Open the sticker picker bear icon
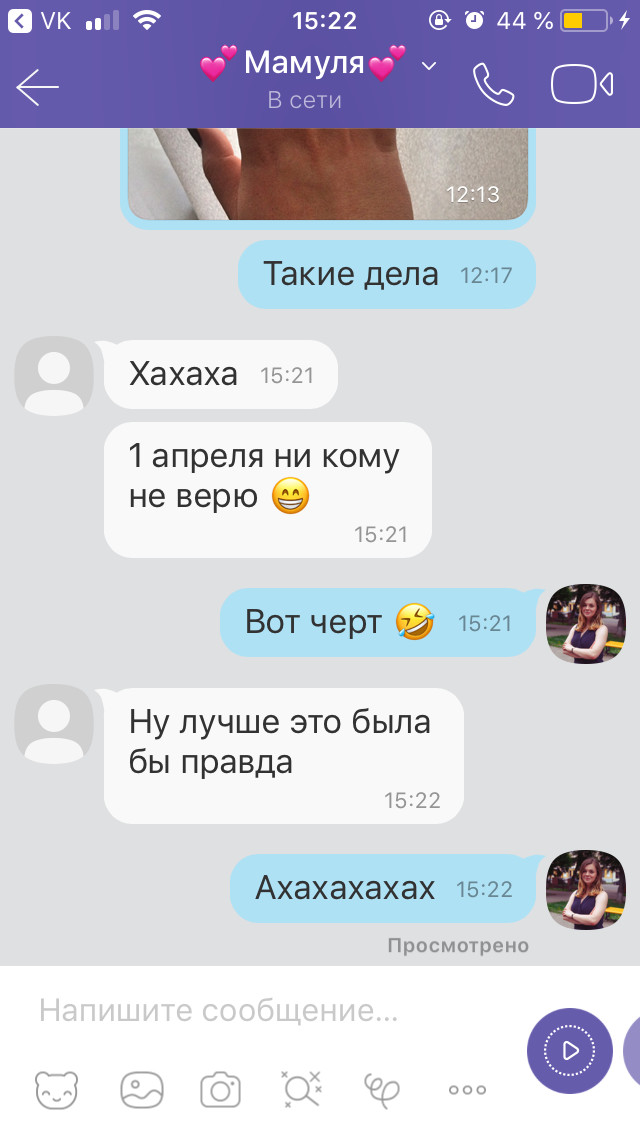This screenshot has width=640, height=1136. pos(57,1088)
